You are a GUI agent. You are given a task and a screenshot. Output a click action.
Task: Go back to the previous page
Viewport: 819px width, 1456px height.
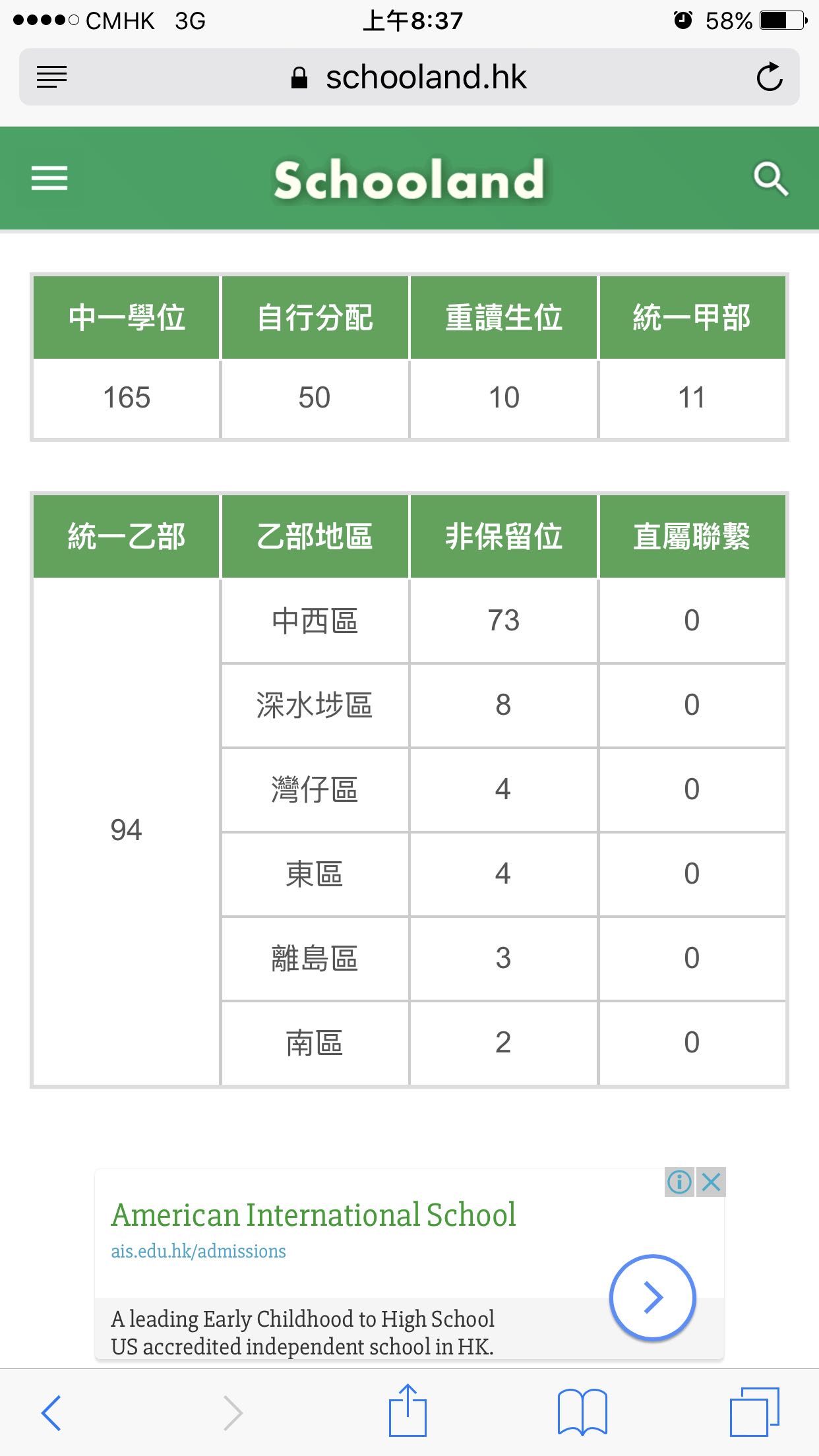click(51, 1412)
